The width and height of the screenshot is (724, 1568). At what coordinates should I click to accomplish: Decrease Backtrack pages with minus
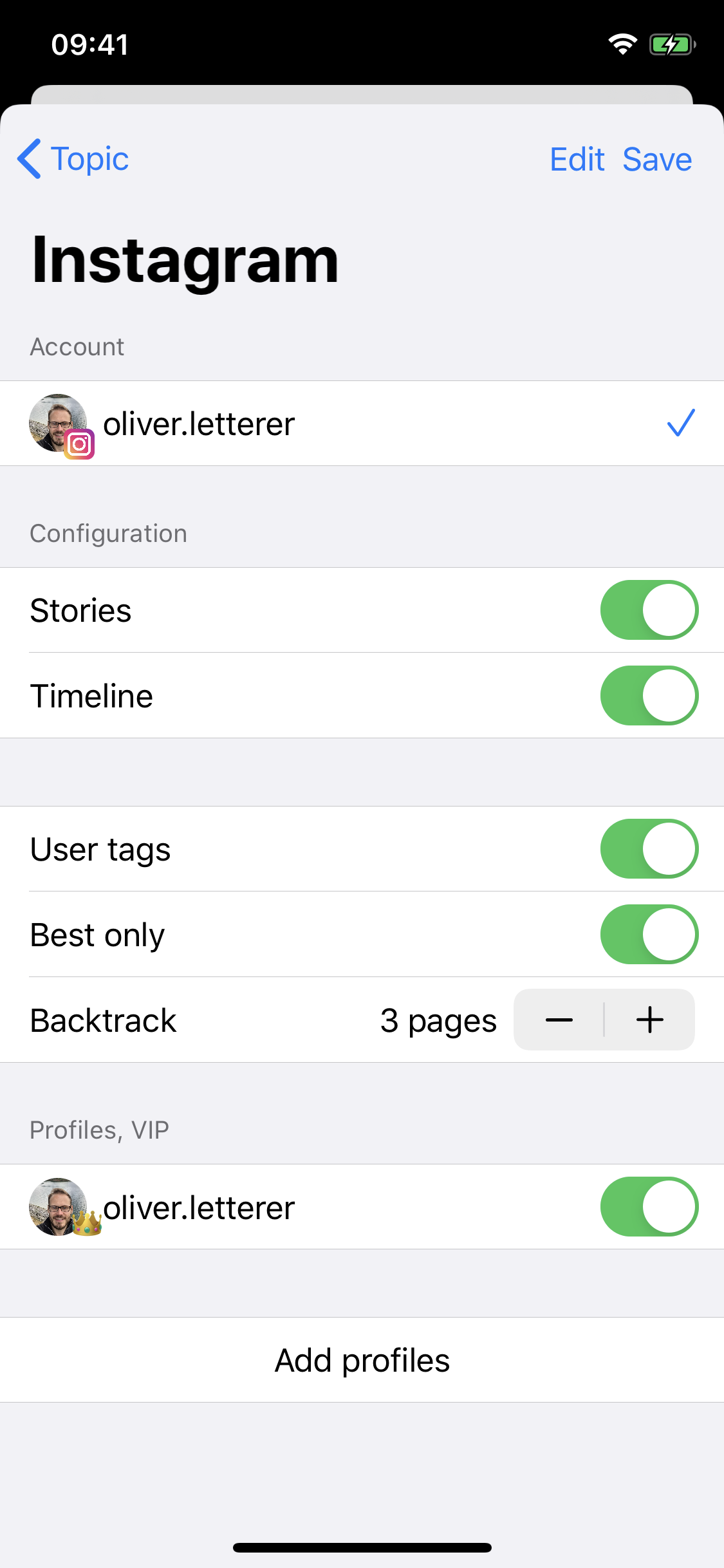(x=559, y=1020)
